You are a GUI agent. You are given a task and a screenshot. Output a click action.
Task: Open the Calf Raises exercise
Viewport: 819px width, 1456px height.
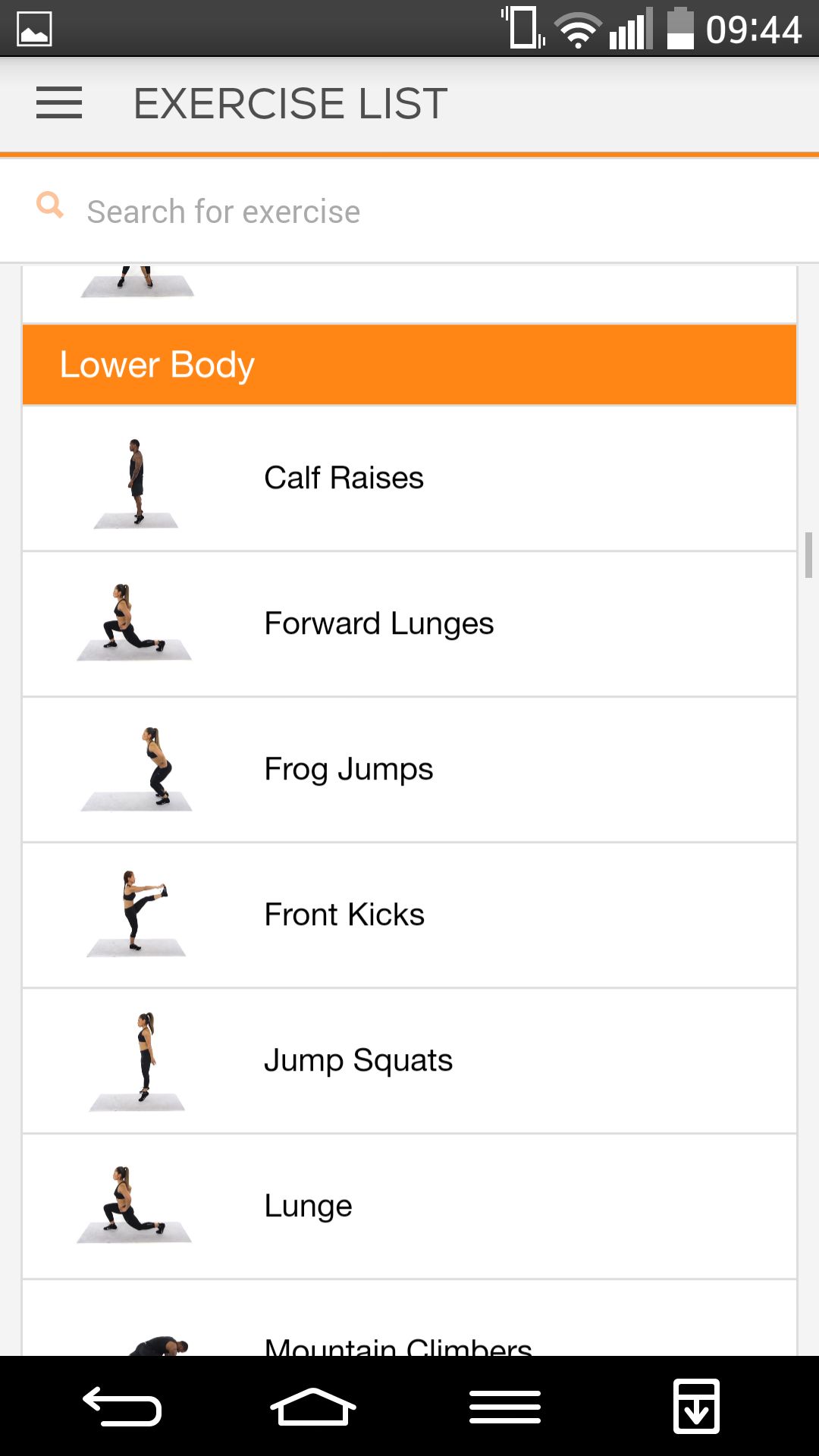point(409,479)
